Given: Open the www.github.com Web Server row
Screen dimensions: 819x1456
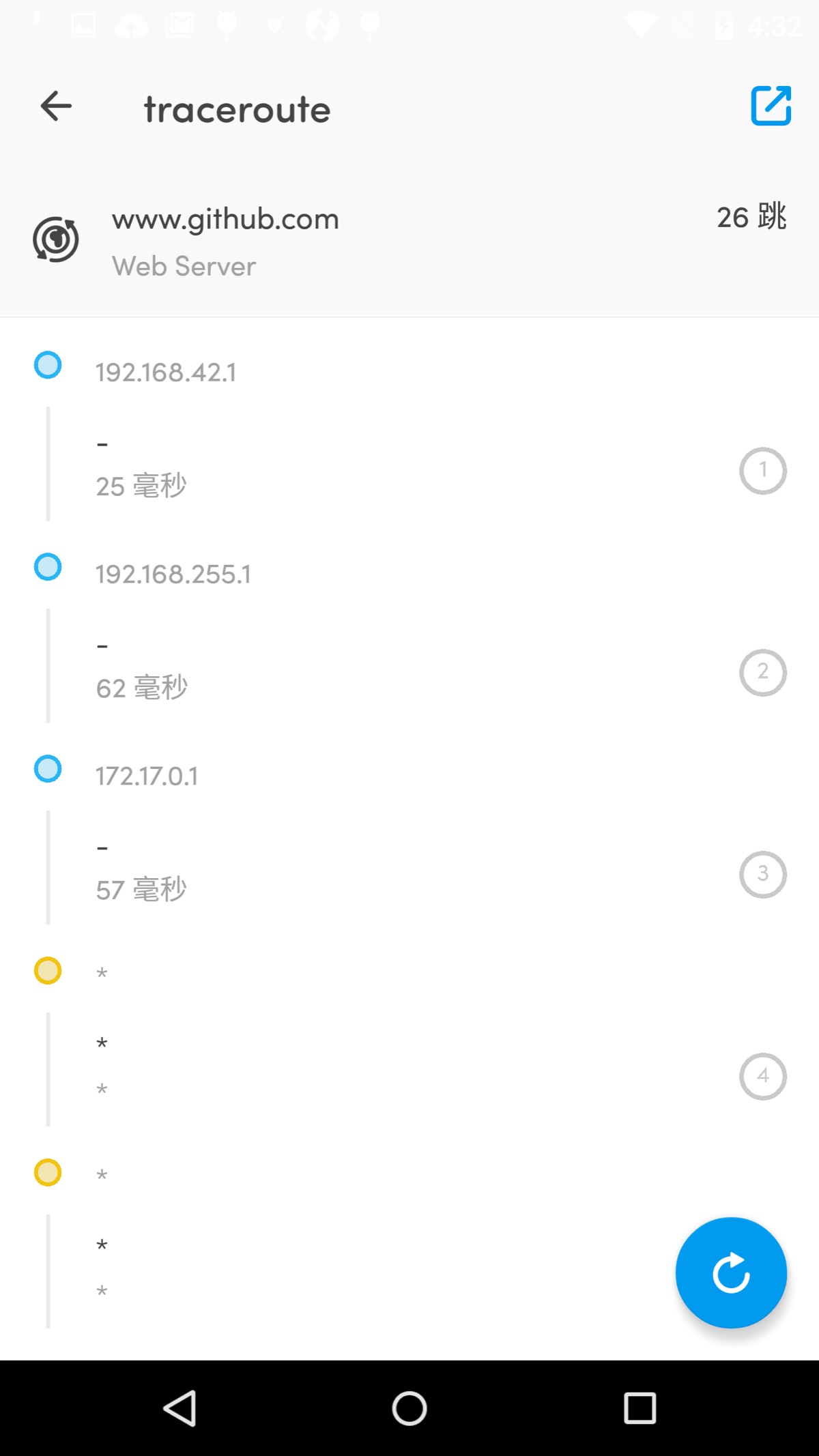Looking at the screenshot, I should [x=409, y=241].
